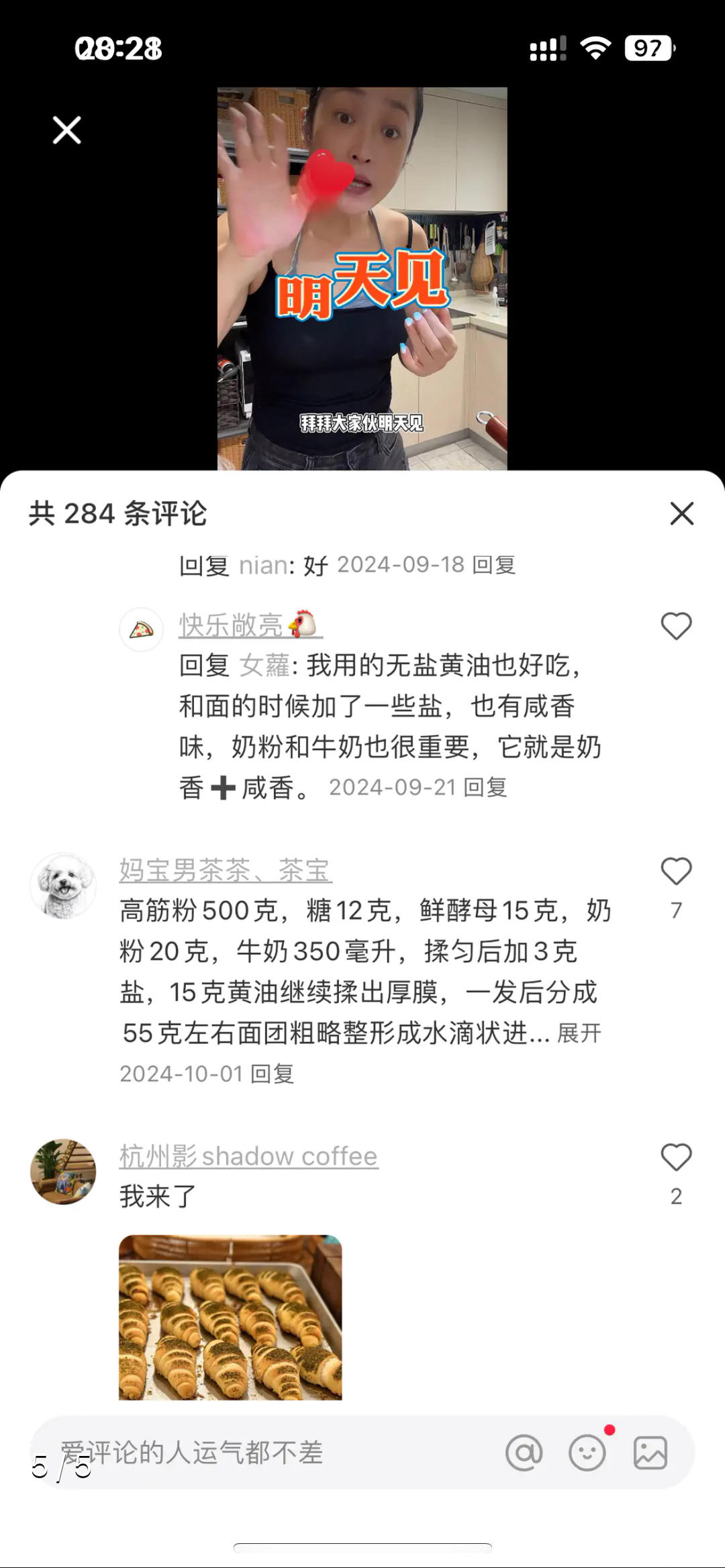Image resolution: width=725 pixels, height=1568 pixels.
Task: Expand the truncated recipe comment with 展开
Action: pos(579,1033)
